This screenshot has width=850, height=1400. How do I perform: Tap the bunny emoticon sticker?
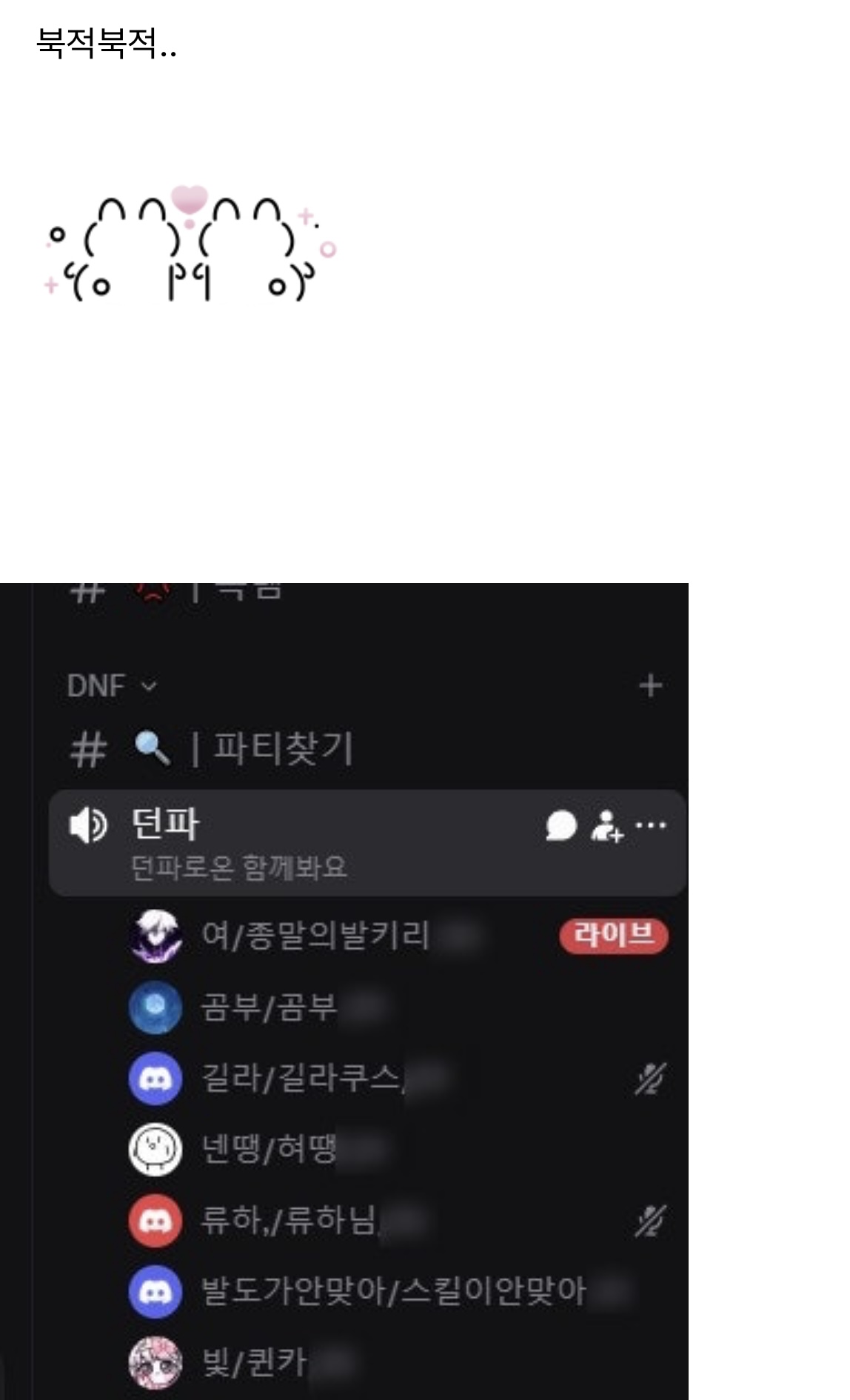pyautogui.click(x=190, y=246)
